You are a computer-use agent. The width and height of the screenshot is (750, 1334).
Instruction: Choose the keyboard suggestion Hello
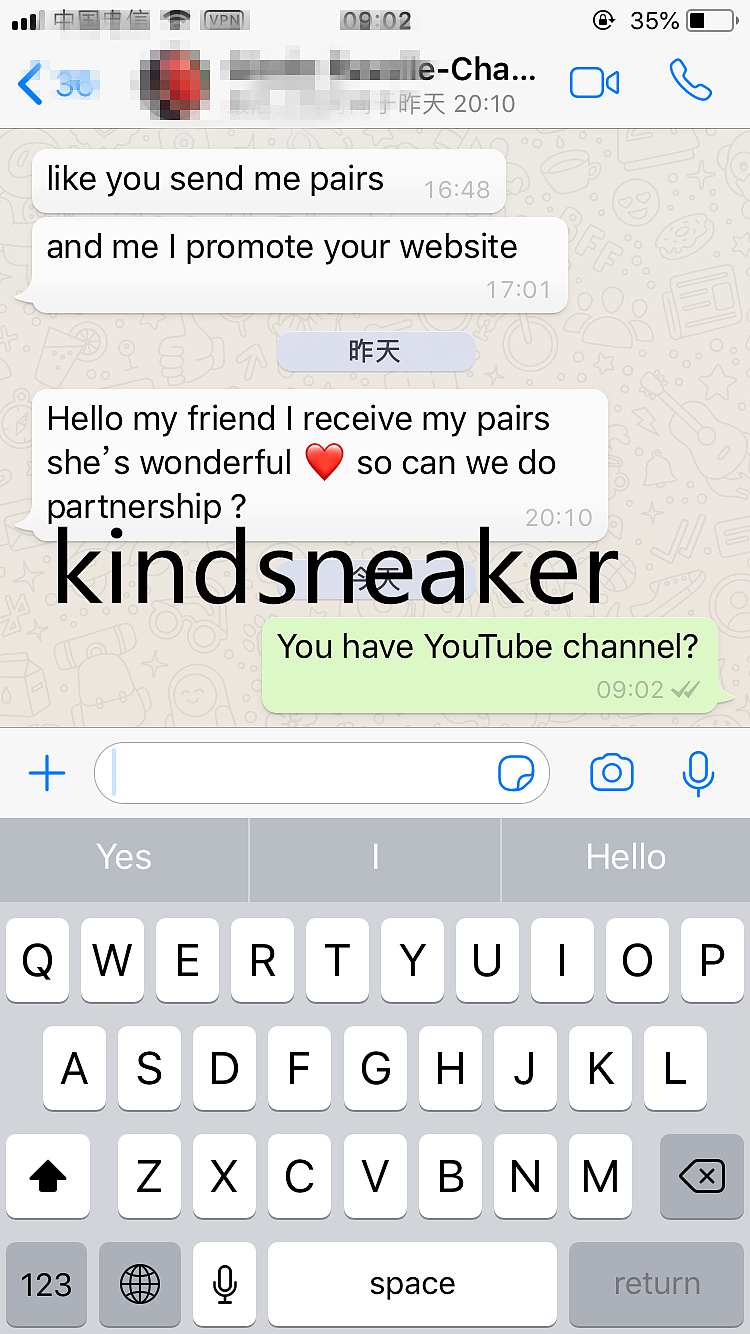(x=626, y=857)
